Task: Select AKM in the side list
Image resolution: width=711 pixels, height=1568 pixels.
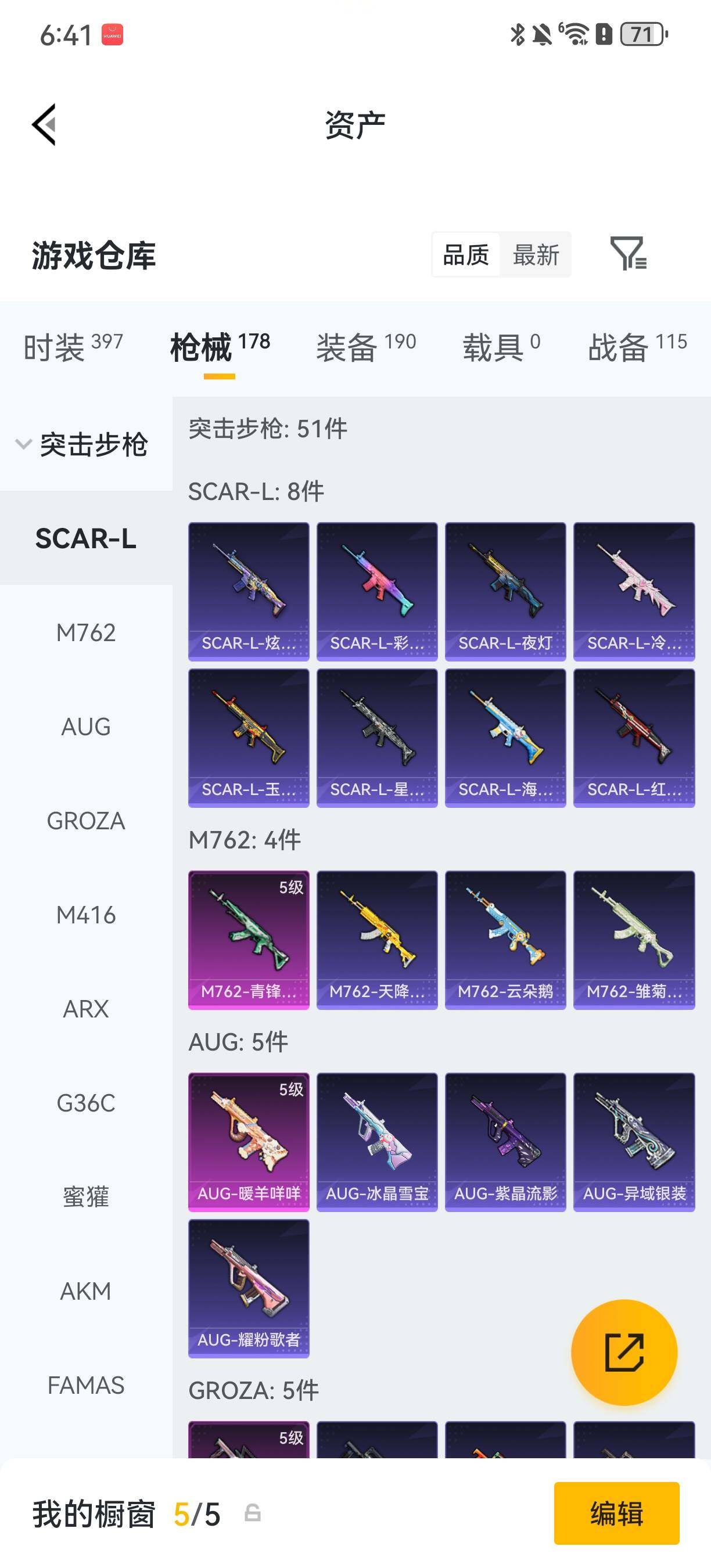Action: click(x=86, y=1291)
